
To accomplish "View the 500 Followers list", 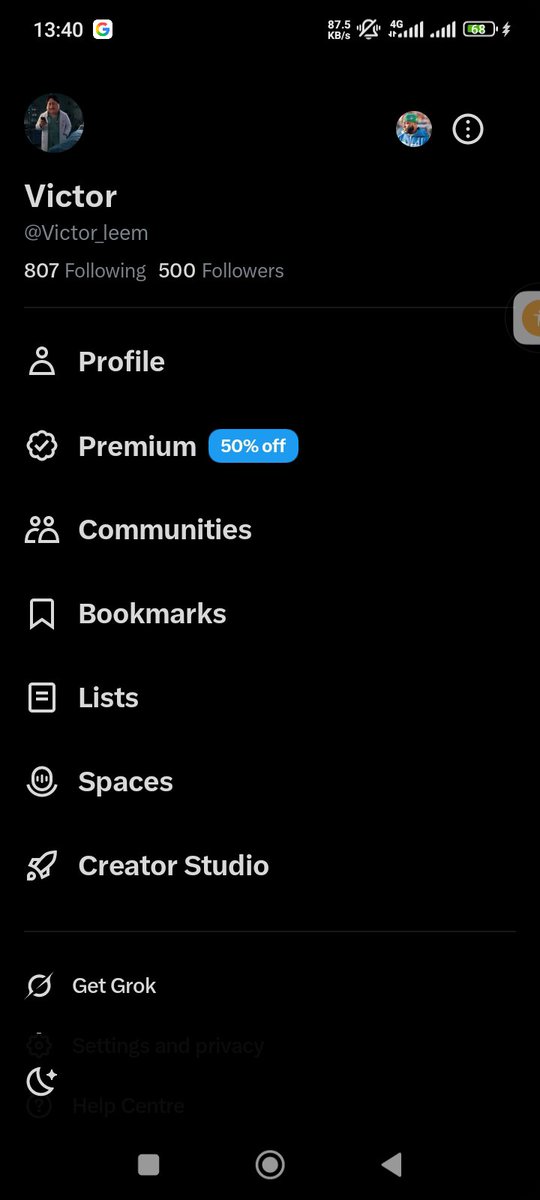I will (x=221, y=271).
